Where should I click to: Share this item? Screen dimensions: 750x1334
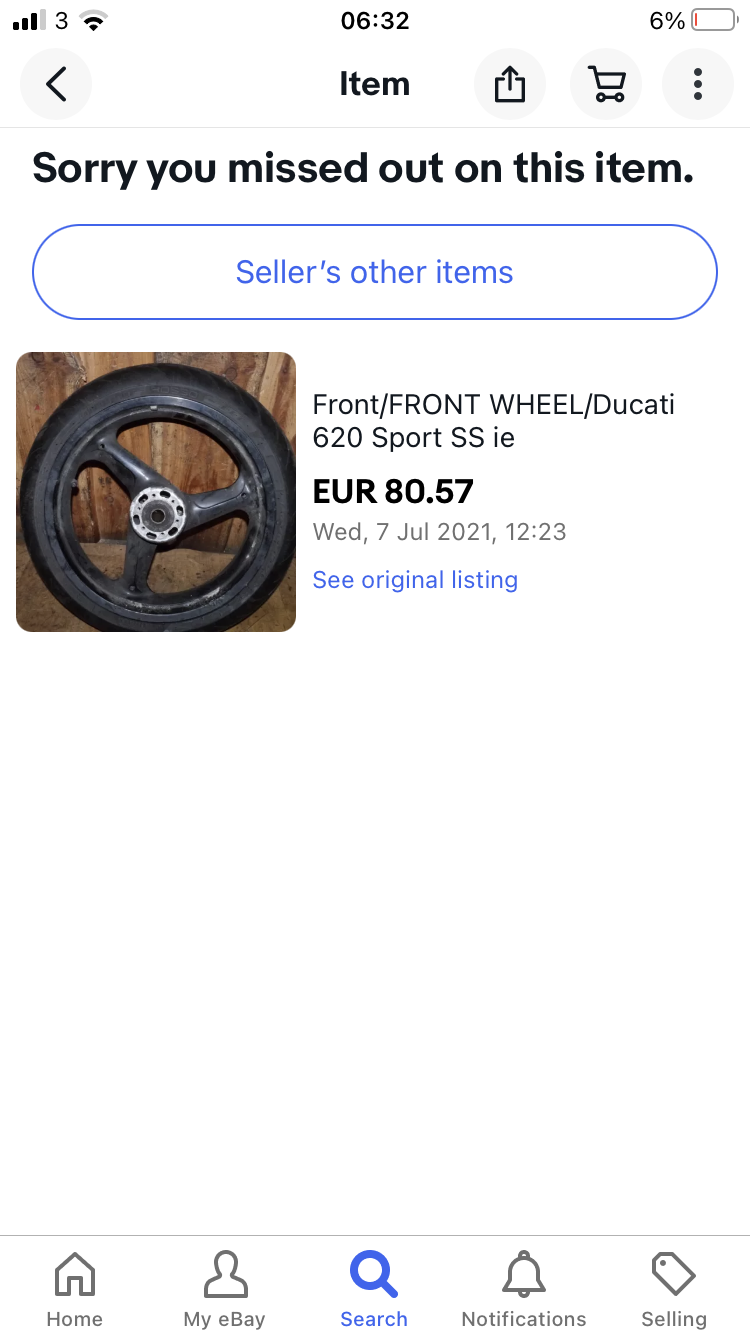(510, 84)
